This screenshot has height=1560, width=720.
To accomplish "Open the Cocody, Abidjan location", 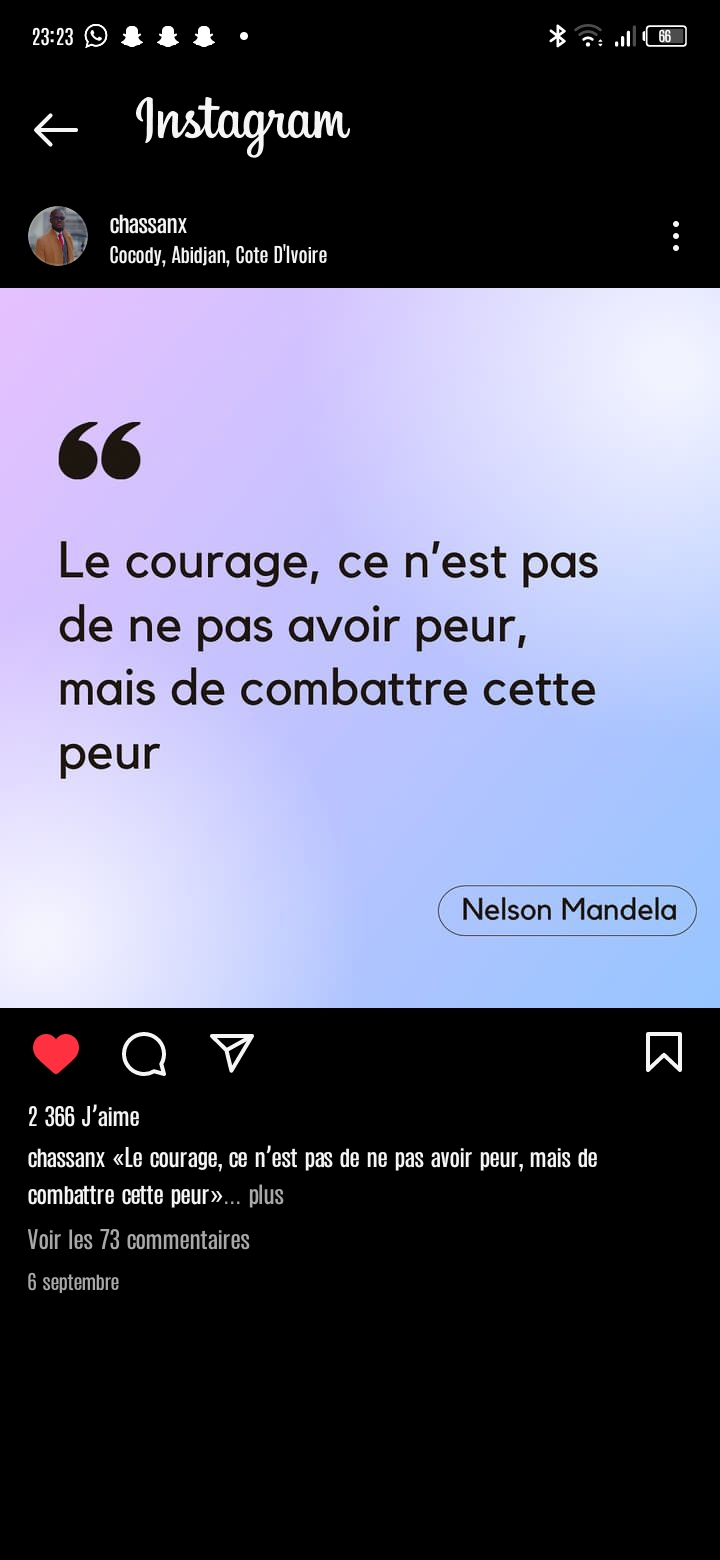I will (218, 255).
